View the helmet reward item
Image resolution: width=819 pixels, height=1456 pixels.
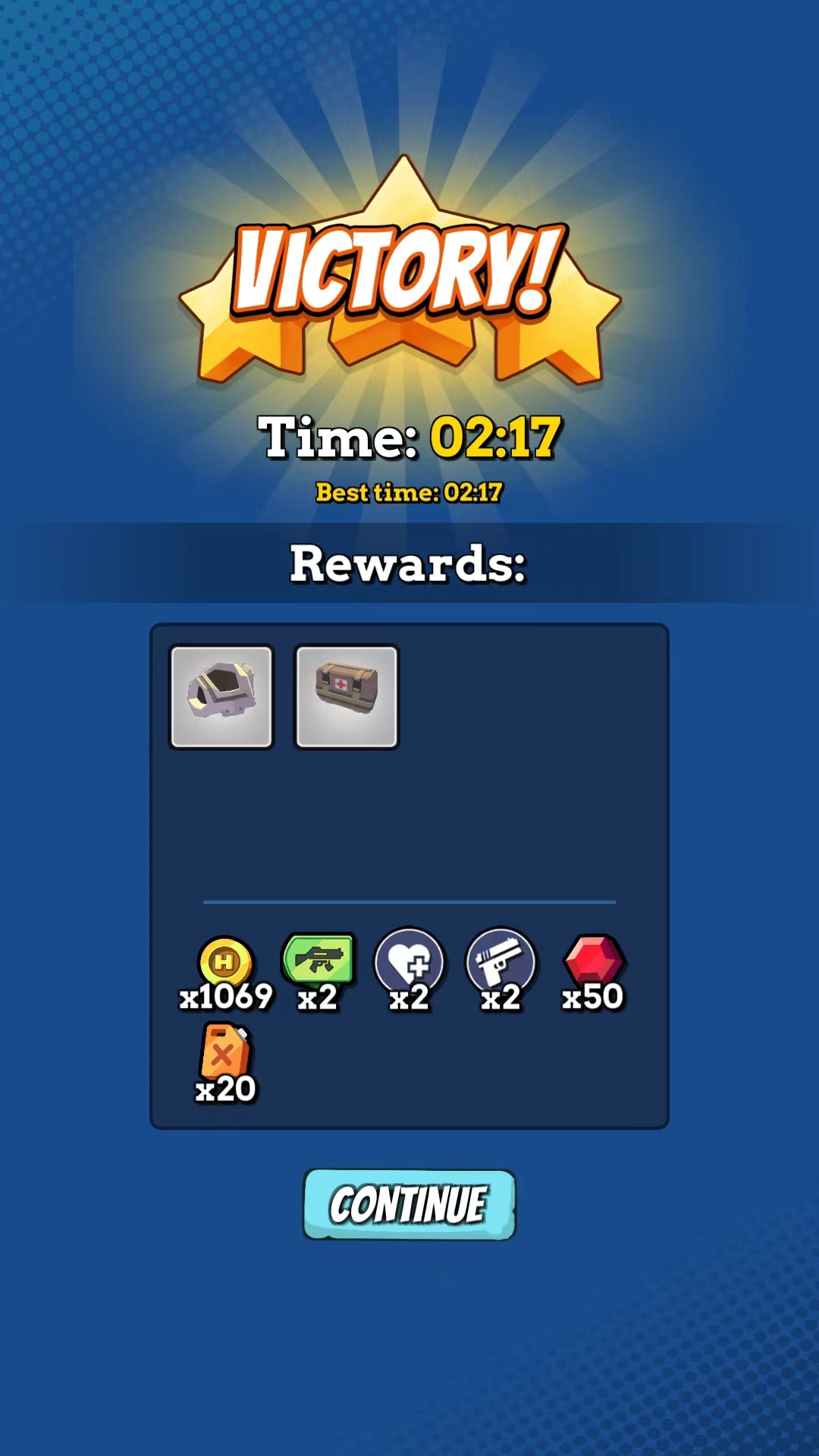(x=221, y=696)
